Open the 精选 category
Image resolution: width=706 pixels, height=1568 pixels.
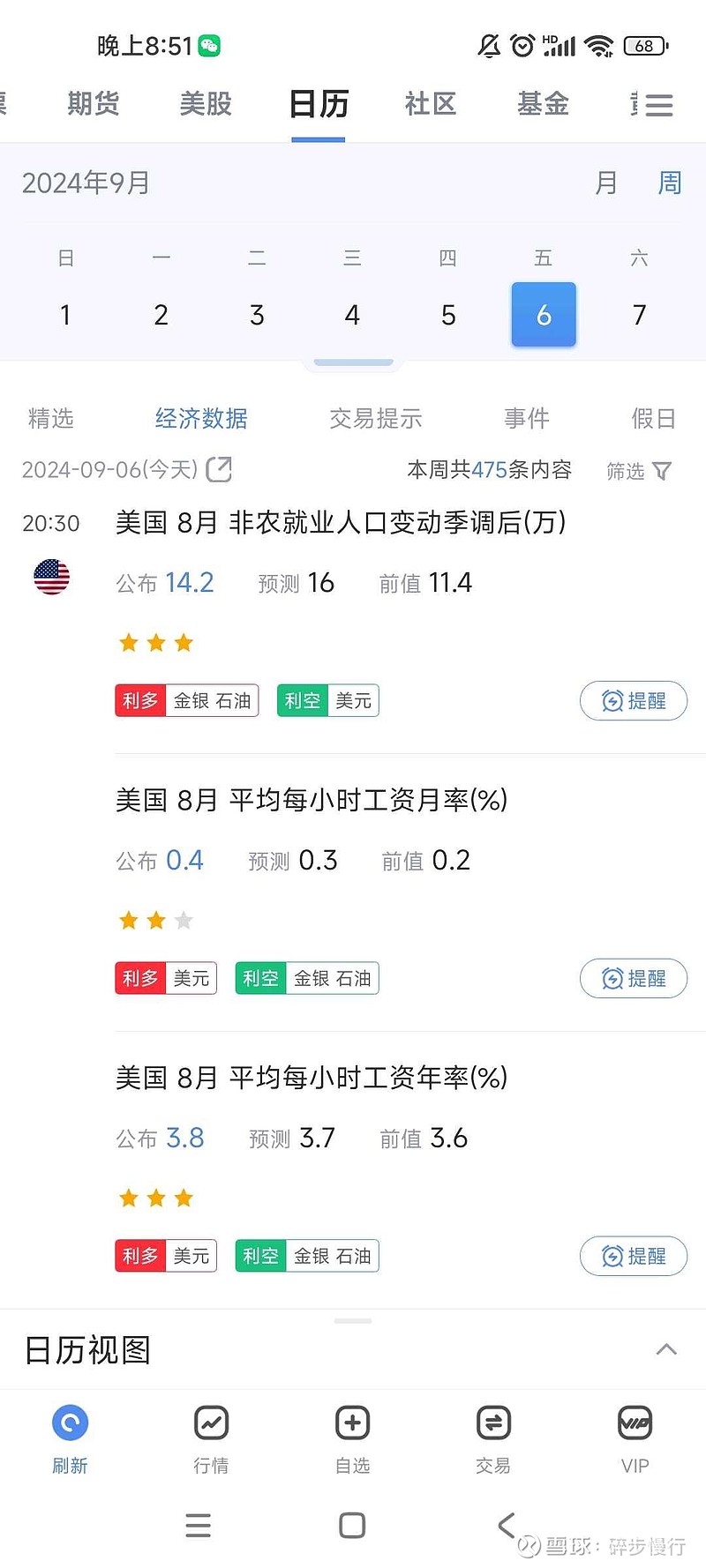pyautogui.click(x=51, y=418)
